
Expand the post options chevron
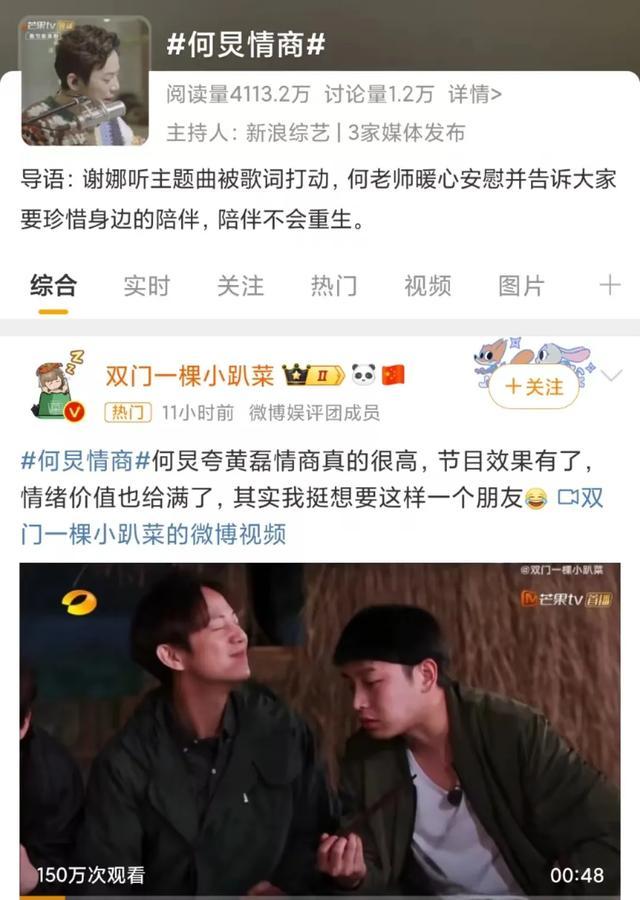(x=612, y=377)
